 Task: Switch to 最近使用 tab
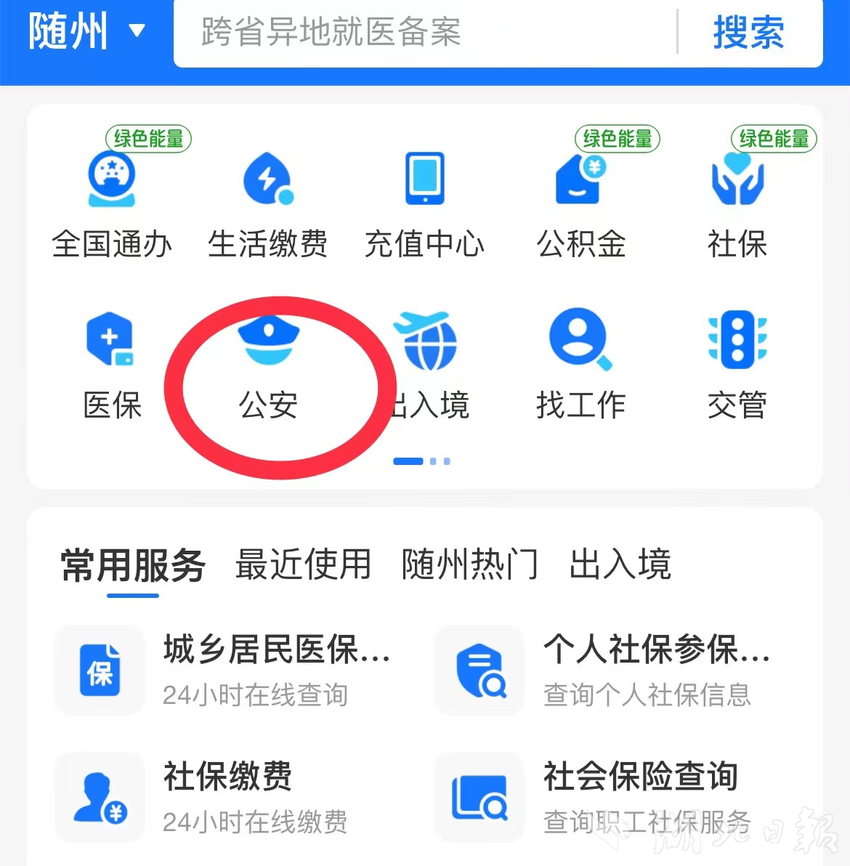click(x=302, y=565)
